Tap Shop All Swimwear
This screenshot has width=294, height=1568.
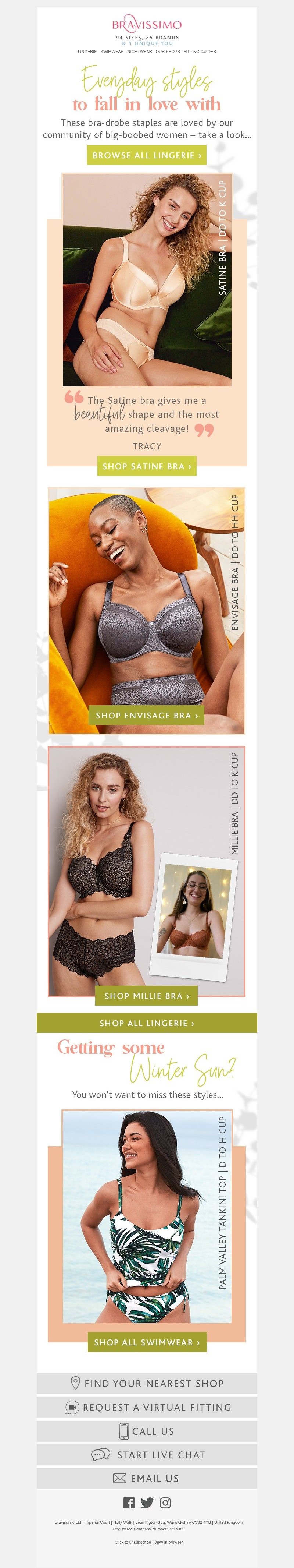point(147,1342)
